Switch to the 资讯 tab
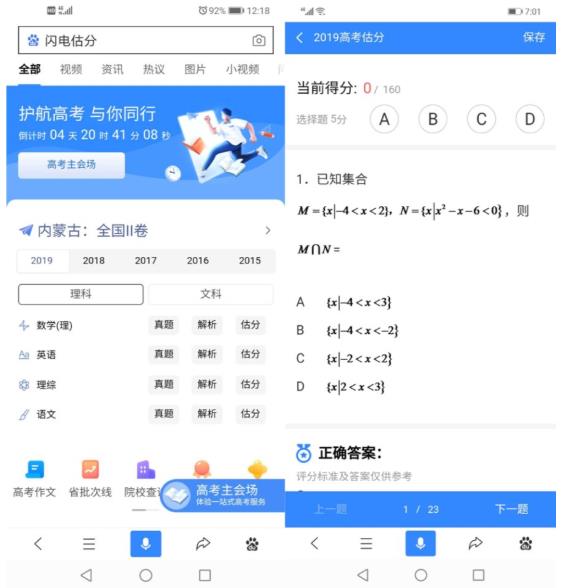Image resolution: width=564 pixels, height=588 pixels. [x=112, y=69]
